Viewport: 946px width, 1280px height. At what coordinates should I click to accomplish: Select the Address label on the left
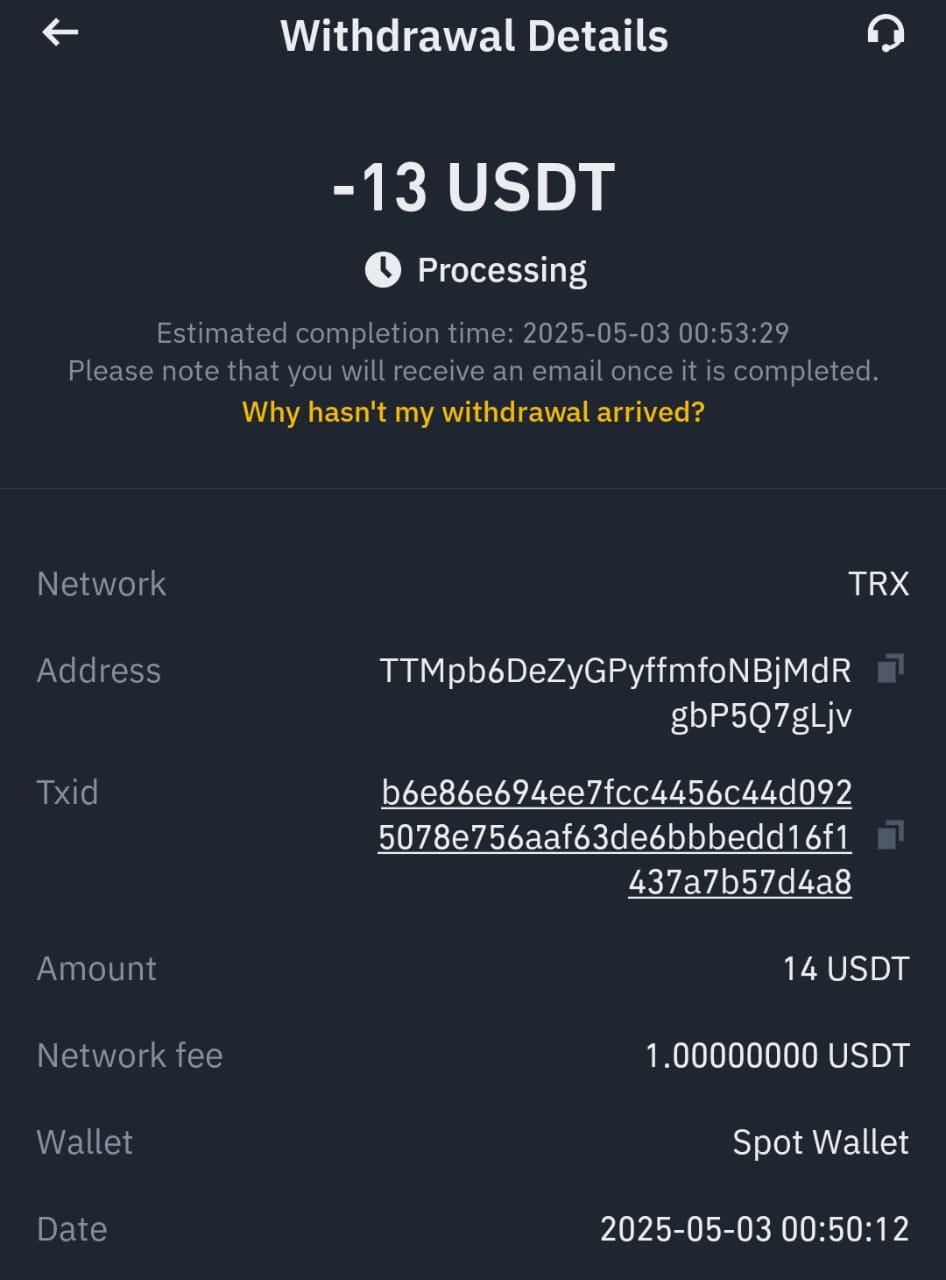98,670
